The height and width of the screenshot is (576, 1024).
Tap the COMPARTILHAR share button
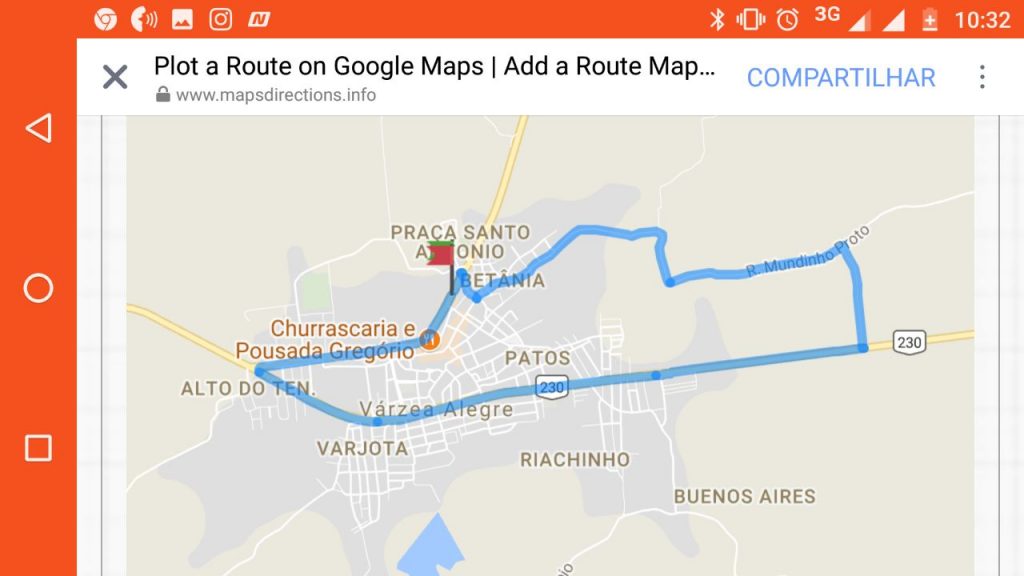coord(841,78)
